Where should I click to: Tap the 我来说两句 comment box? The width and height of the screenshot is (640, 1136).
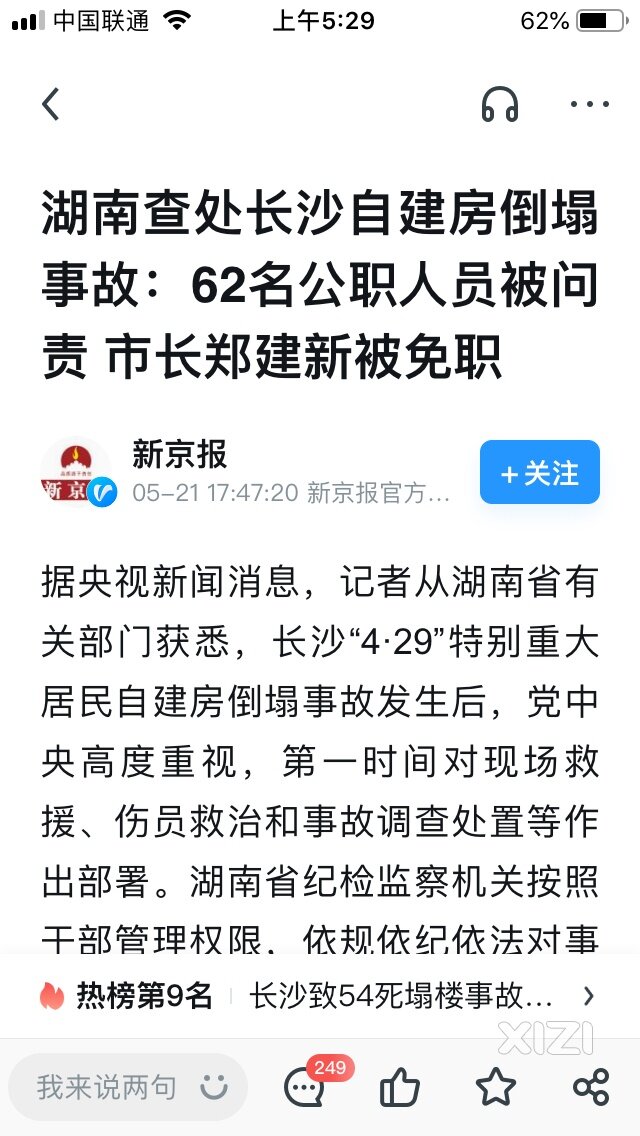(127, 1087)
